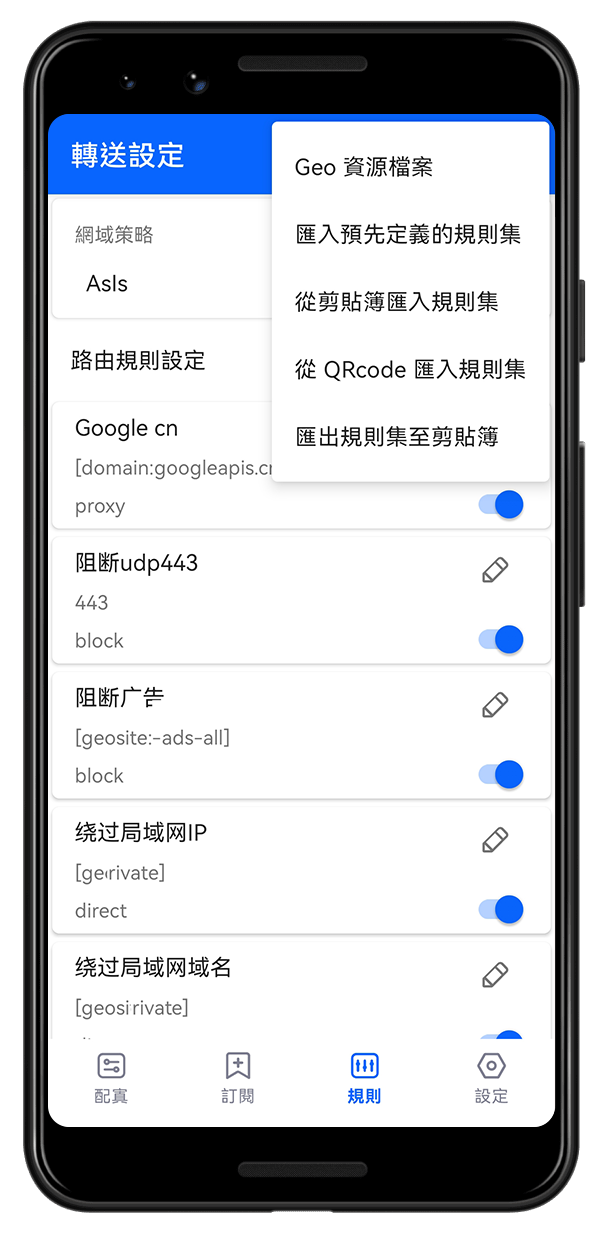
Task: Turn off the 绕过局域网IP direct switch
Action: (x=501, y=909)
